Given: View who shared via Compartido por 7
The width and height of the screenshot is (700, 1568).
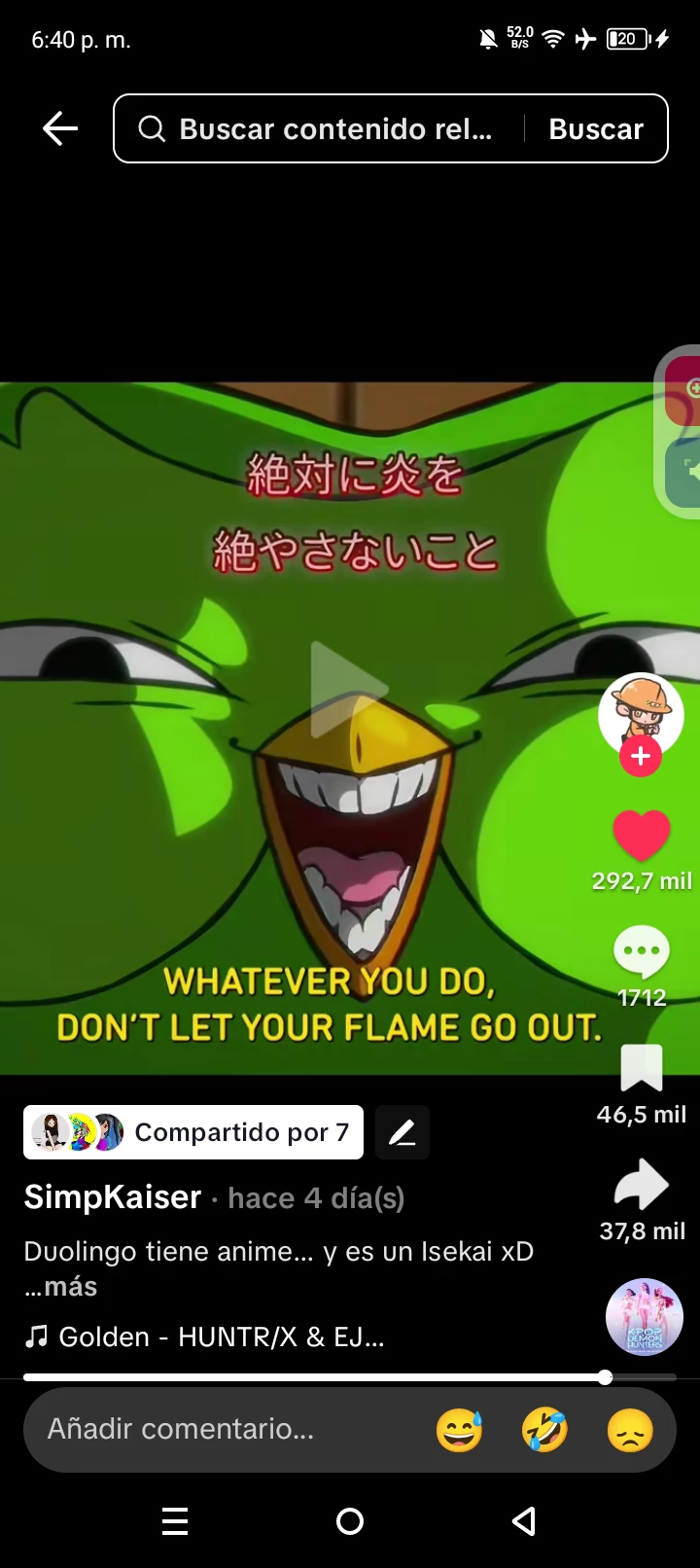Looking at the screenshot, I should tap(193, 1132).
